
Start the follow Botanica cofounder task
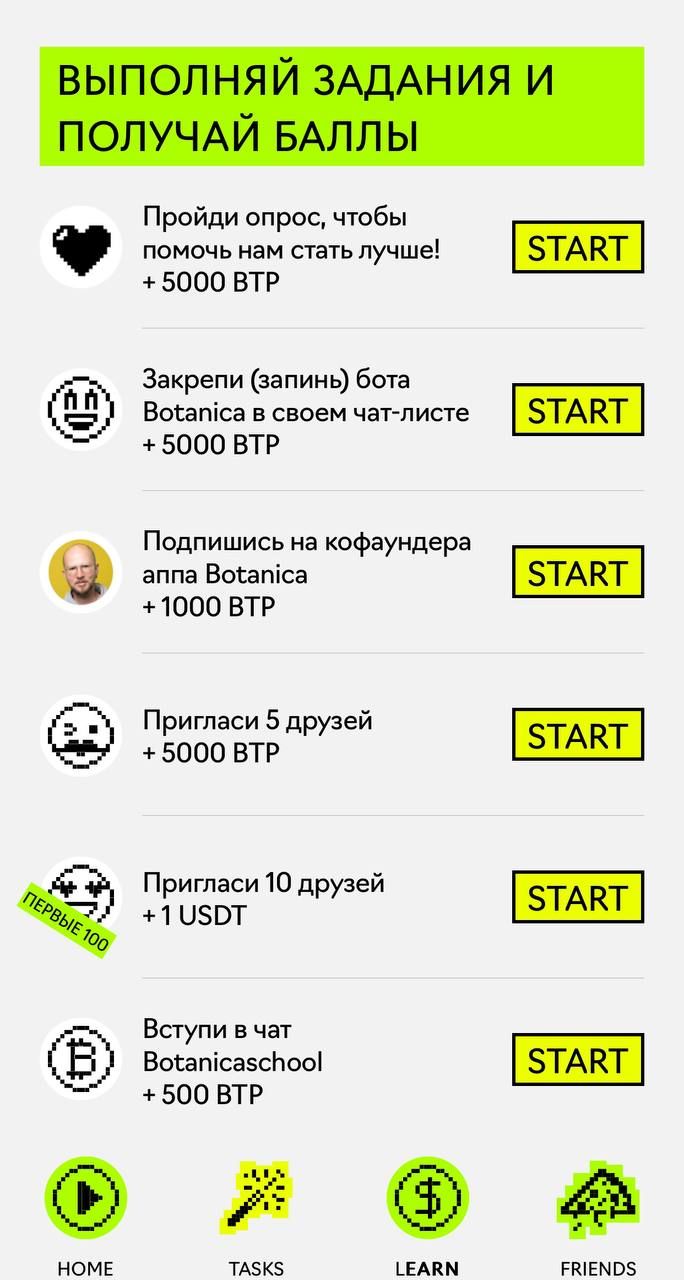click(x=577, y=573)
